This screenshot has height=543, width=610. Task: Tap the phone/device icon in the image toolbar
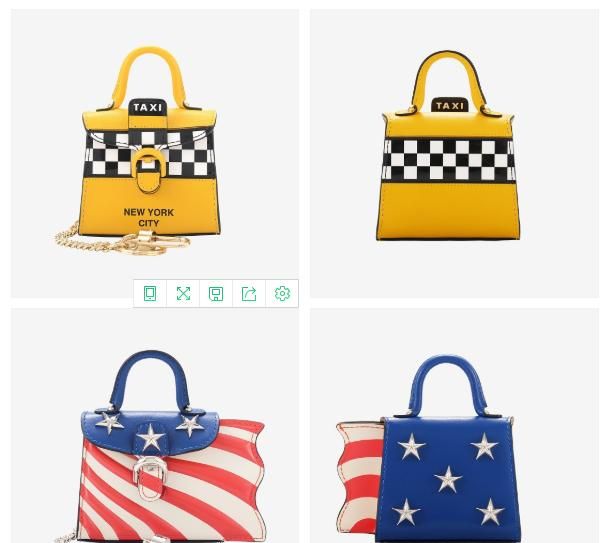(x=150, y=293)
